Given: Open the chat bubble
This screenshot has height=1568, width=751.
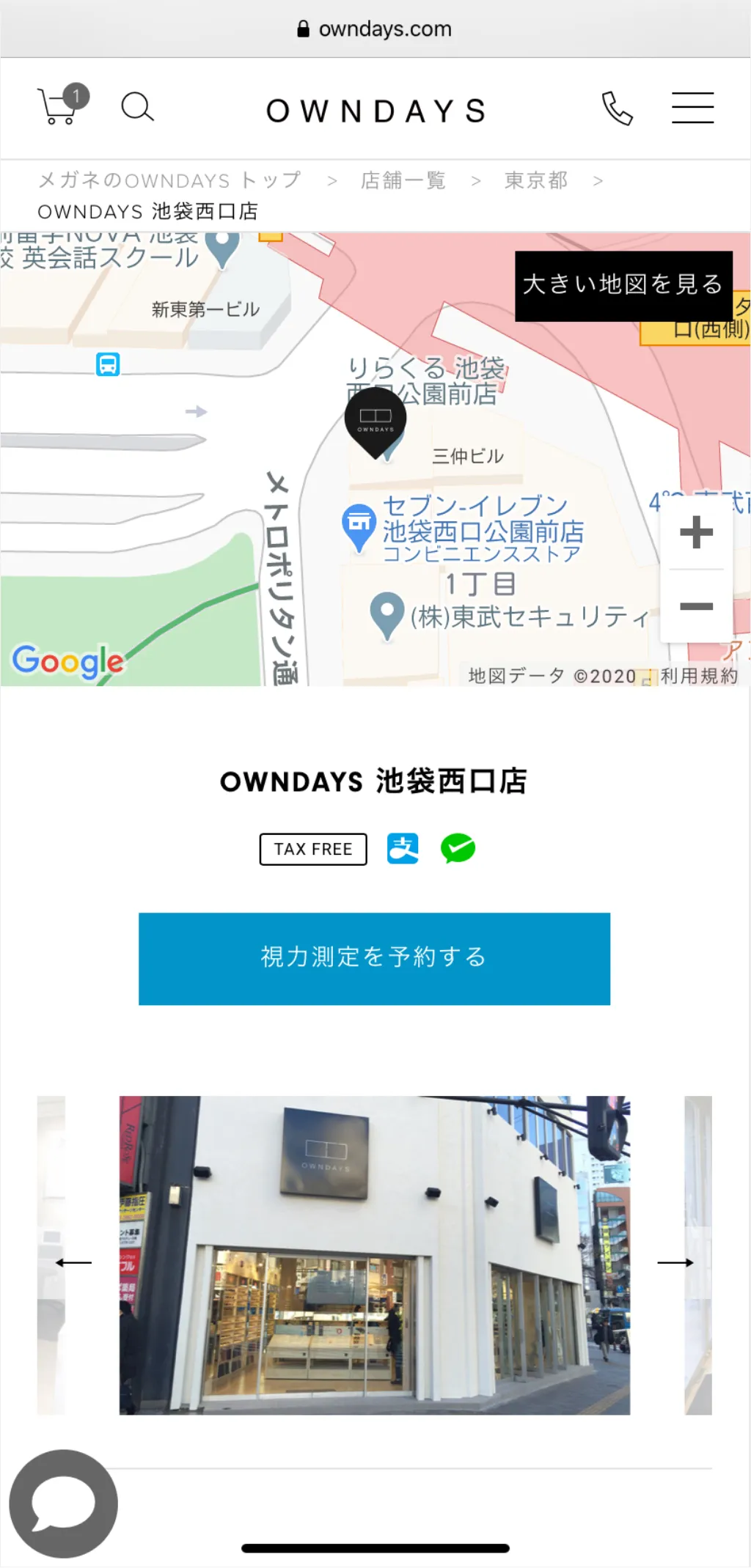Looking at the screenshot, I should pos(63,1503).
